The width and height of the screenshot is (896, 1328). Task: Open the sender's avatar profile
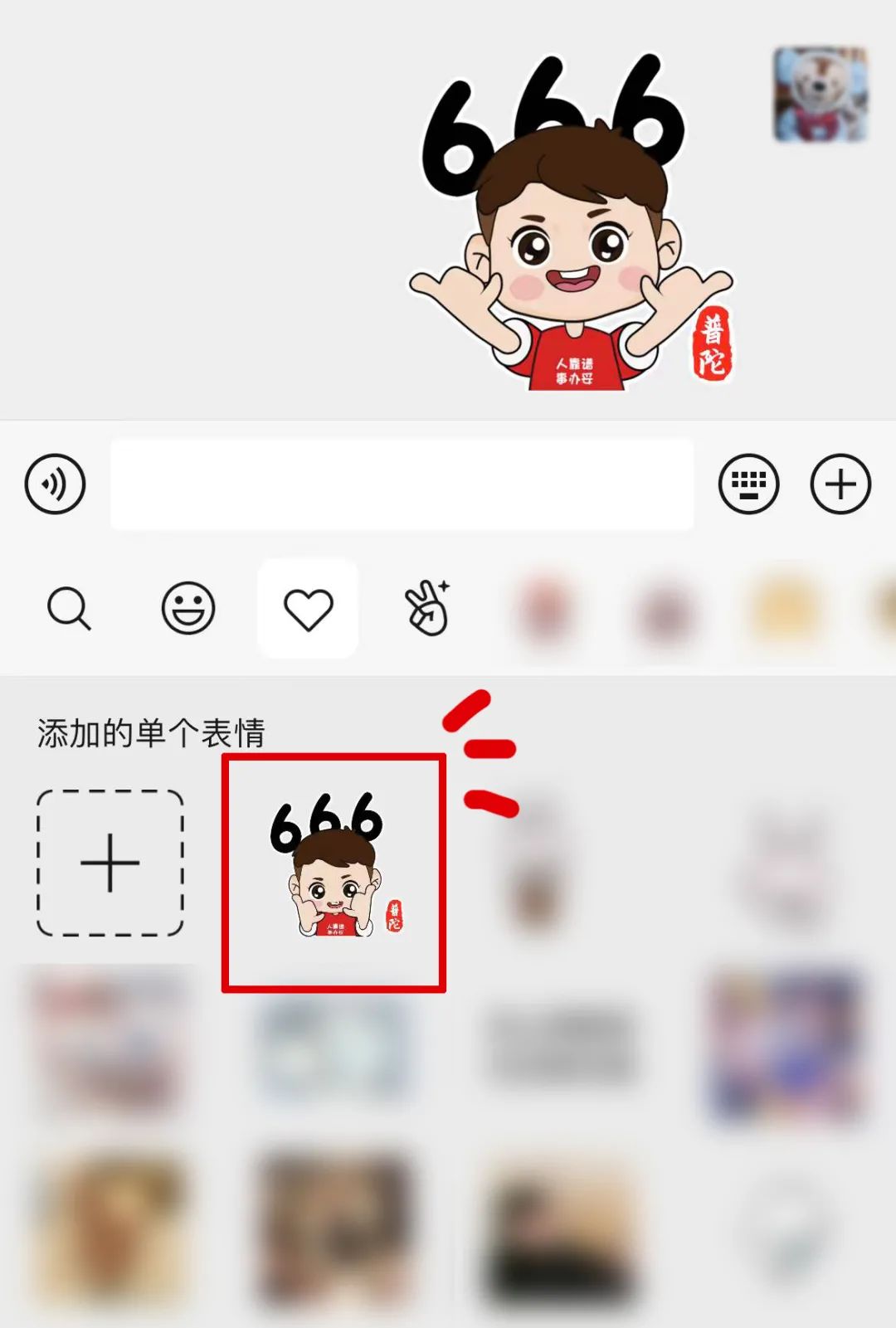coord(820,94)
